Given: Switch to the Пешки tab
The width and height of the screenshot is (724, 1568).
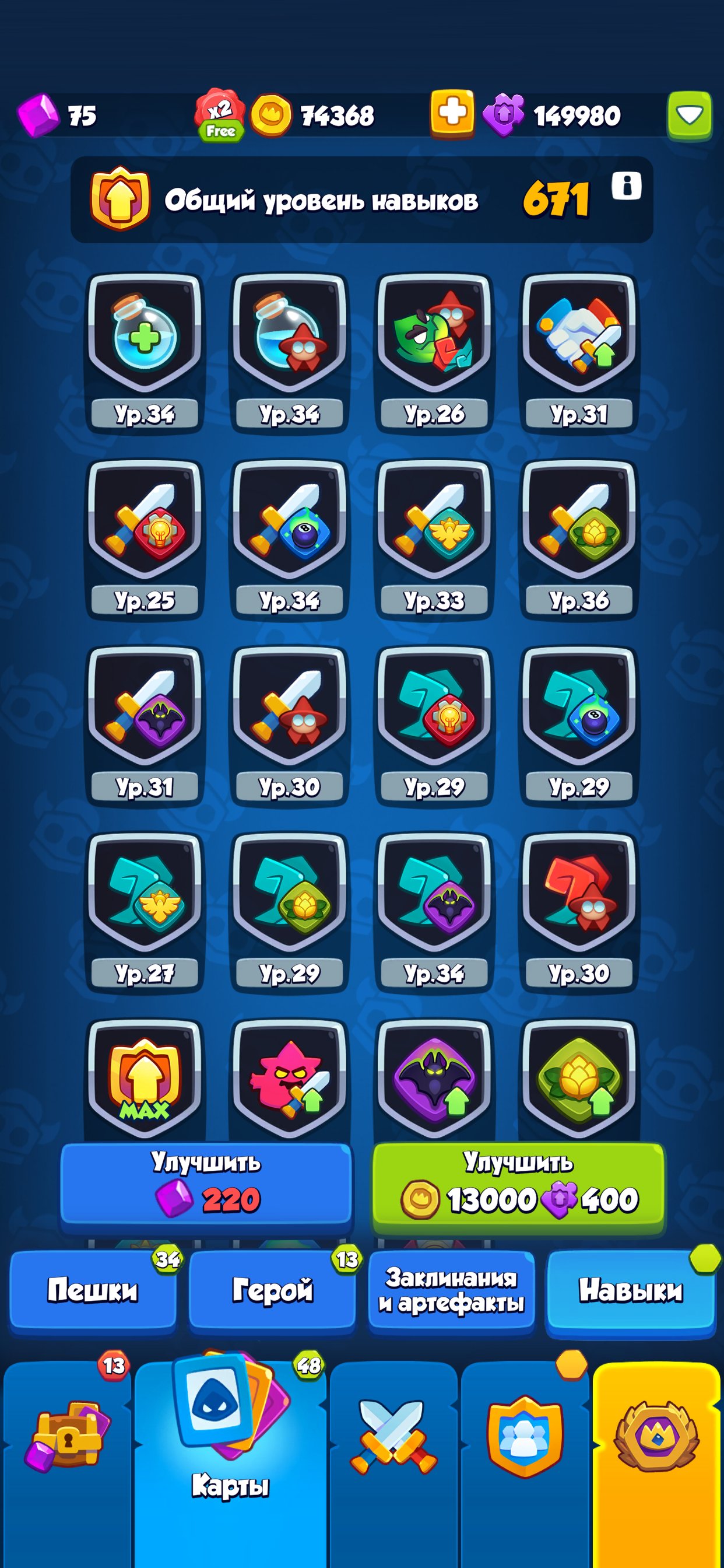Looking at the screenshot, I should (x=93, y=1290).
